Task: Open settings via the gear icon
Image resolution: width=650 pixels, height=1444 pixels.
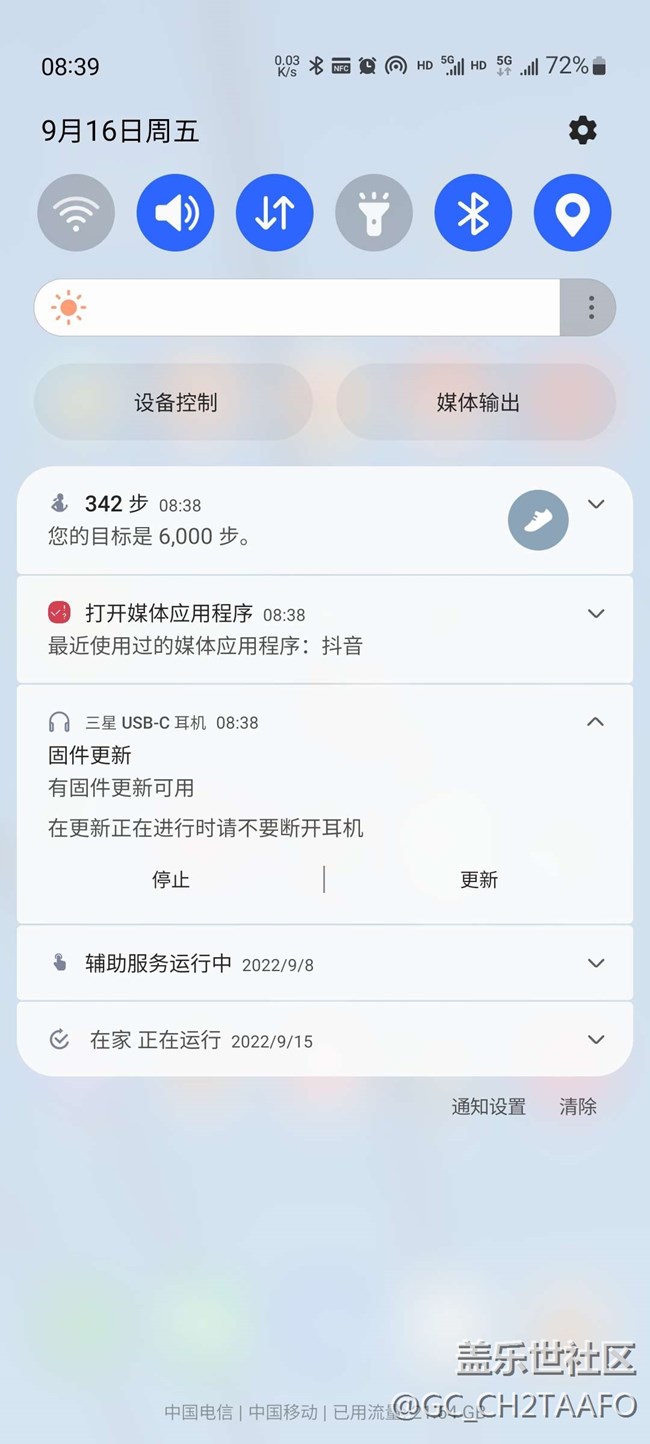Action: [x=582, y=130]
